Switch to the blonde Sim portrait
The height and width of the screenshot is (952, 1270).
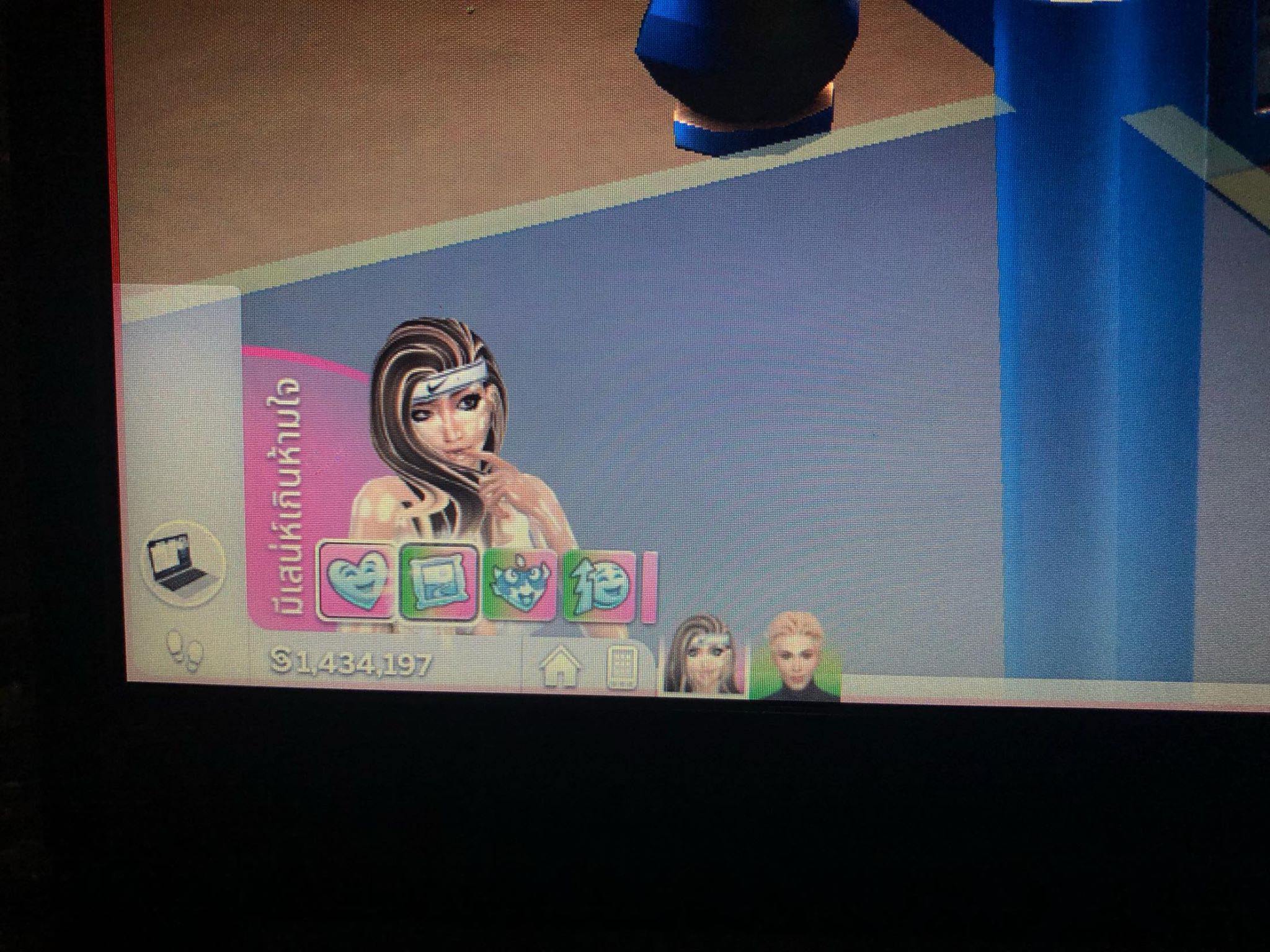click(x=796, y=657)
